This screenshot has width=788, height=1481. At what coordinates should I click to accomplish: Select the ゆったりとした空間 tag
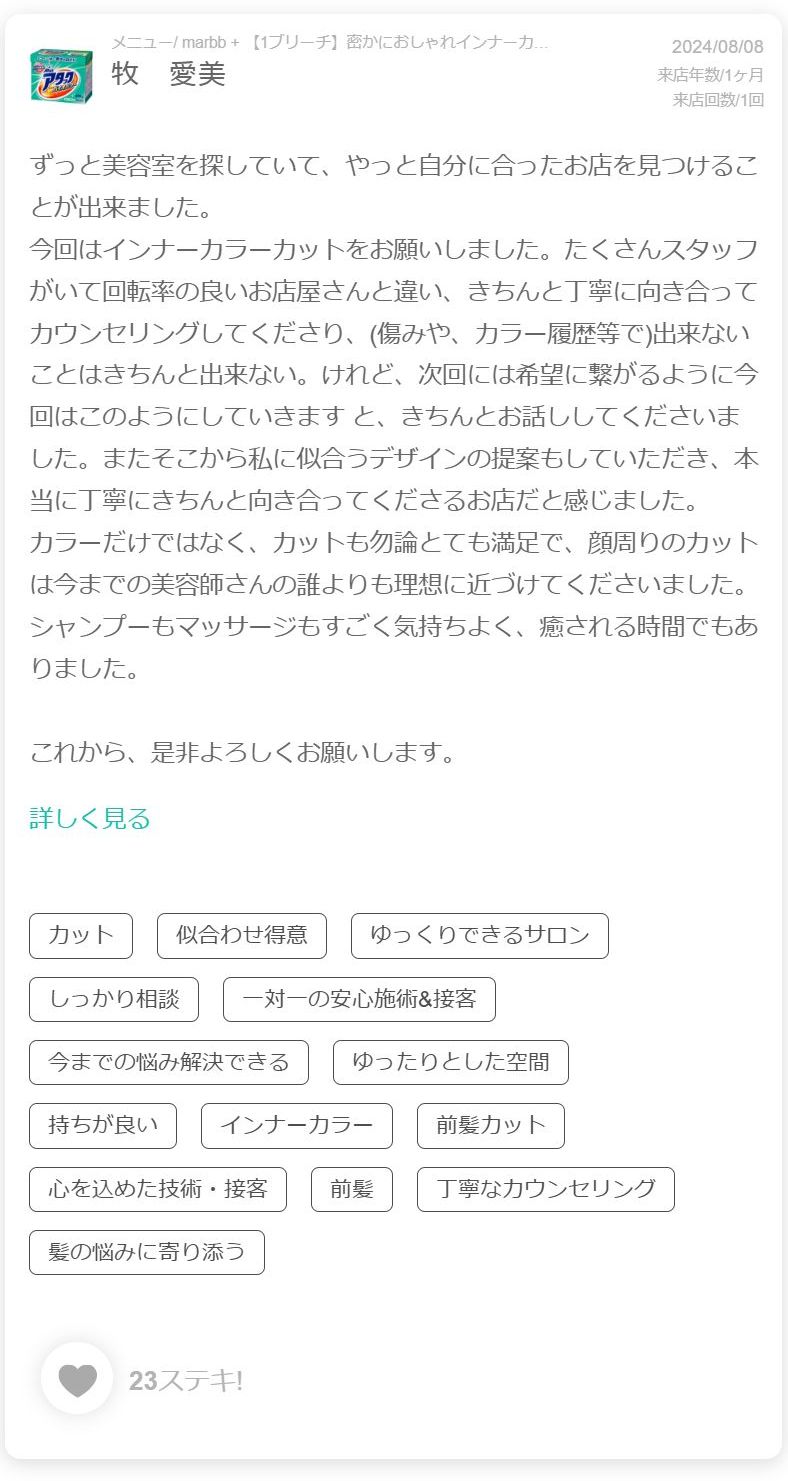451,1062
